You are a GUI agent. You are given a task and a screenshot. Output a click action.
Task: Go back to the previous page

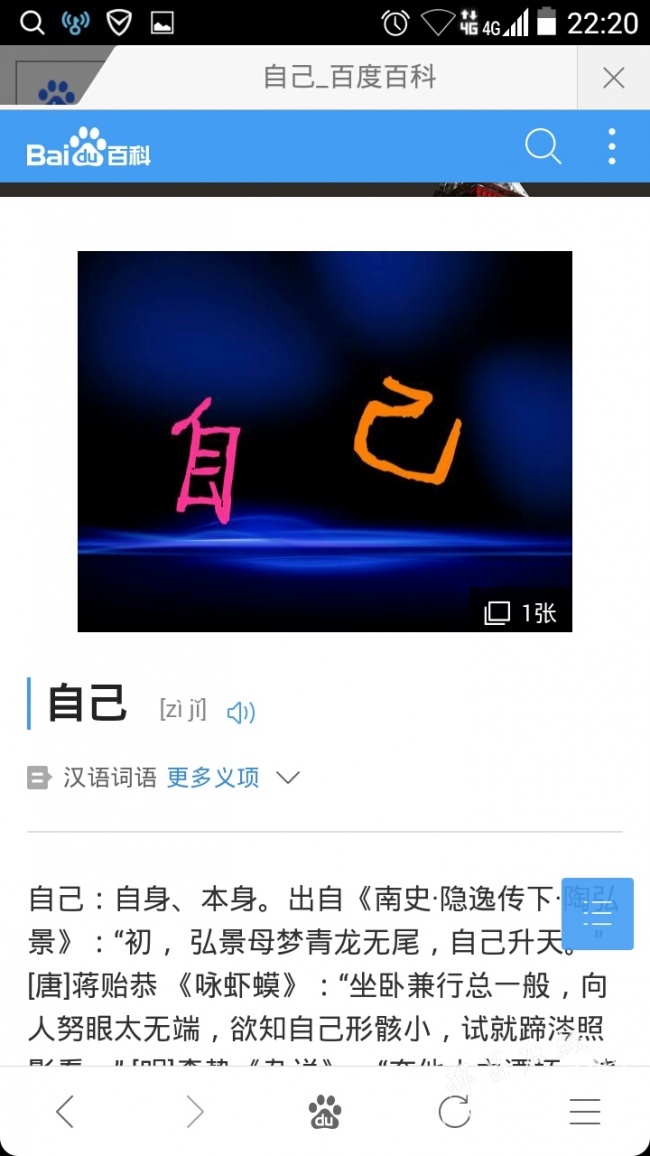[x=65, y=1111]
